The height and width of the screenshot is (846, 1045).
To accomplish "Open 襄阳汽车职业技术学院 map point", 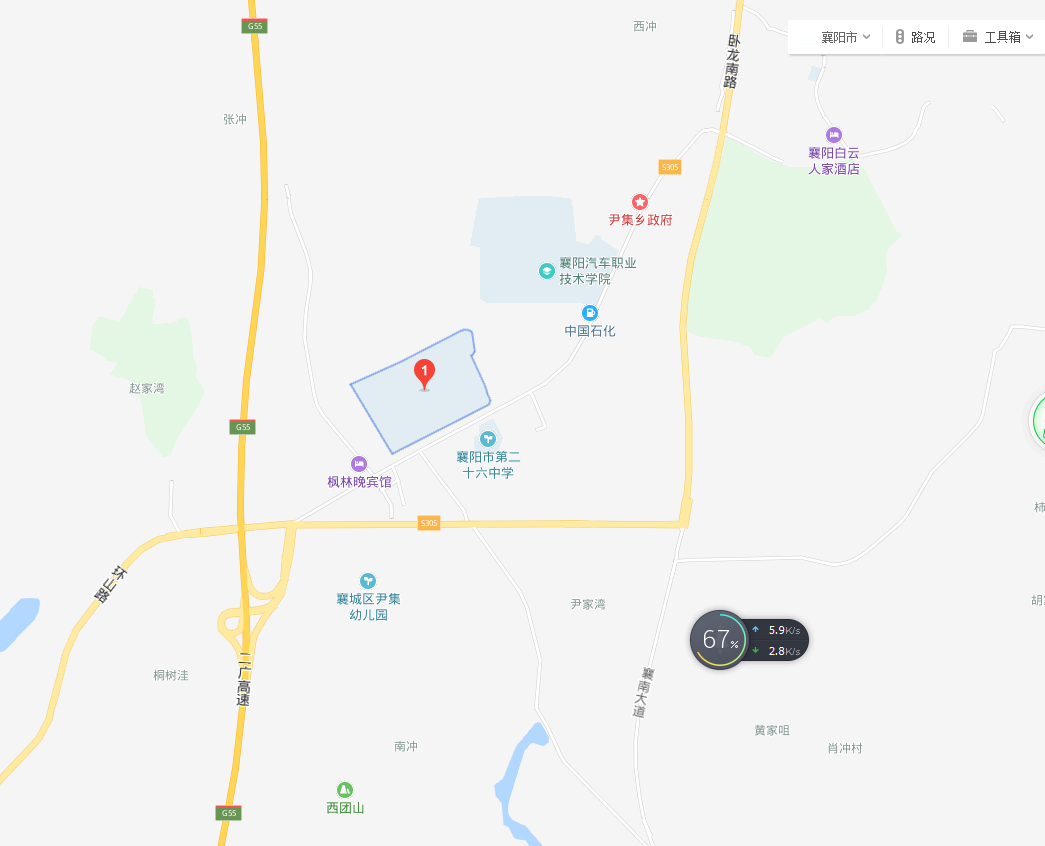I will pos(547,271).
